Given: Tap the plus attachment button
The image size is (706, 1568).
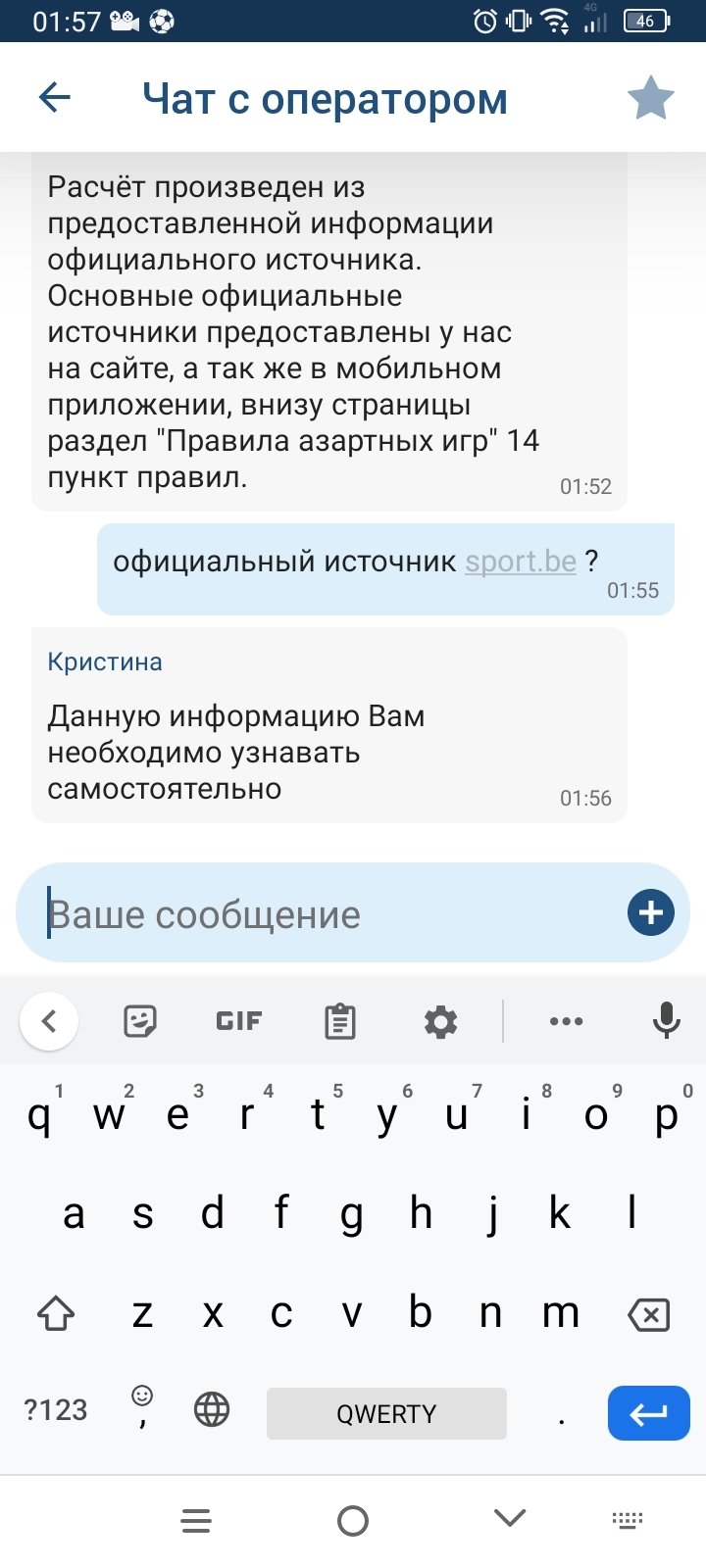Looking at the screenshot, I should [x=650, y=913].
